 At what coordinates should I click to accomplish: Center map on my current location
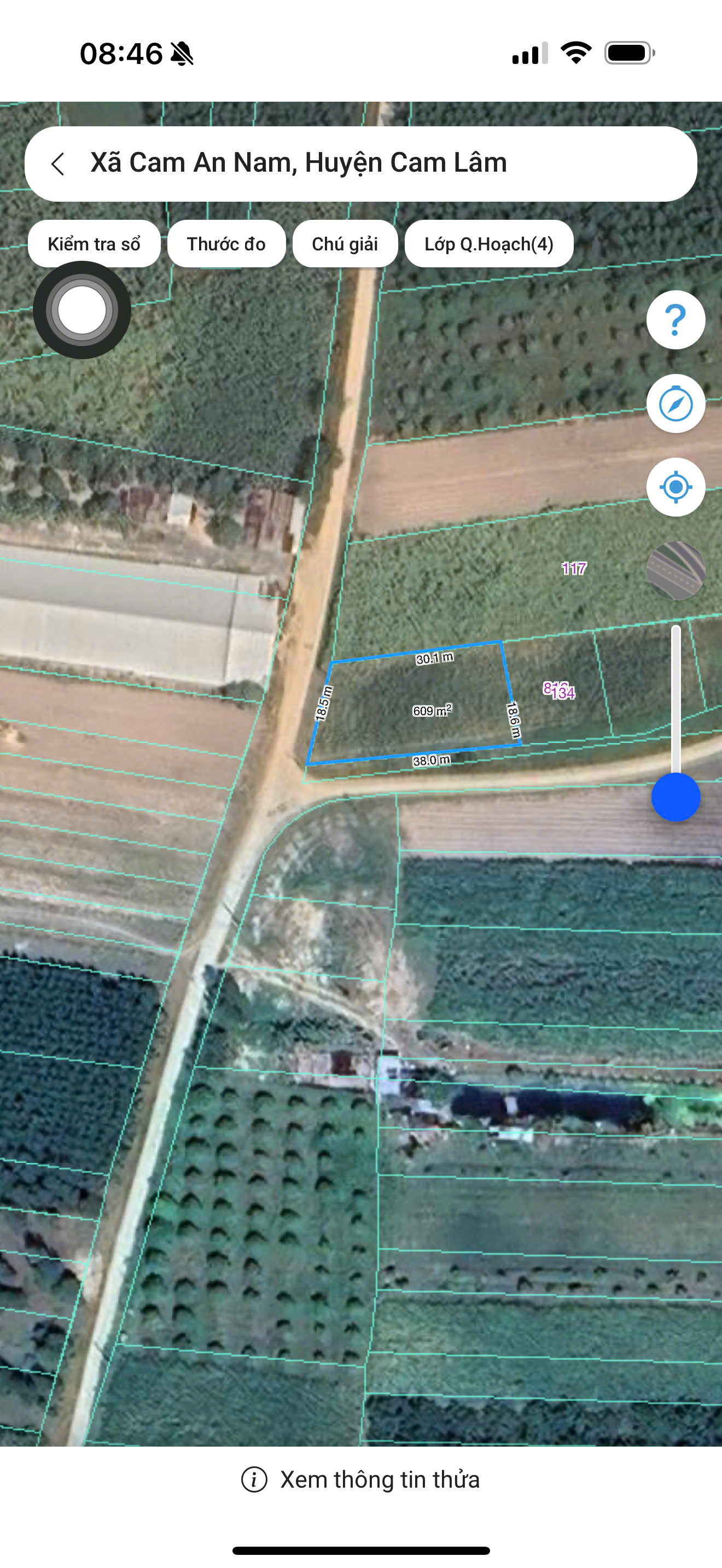tap(675, 487)
